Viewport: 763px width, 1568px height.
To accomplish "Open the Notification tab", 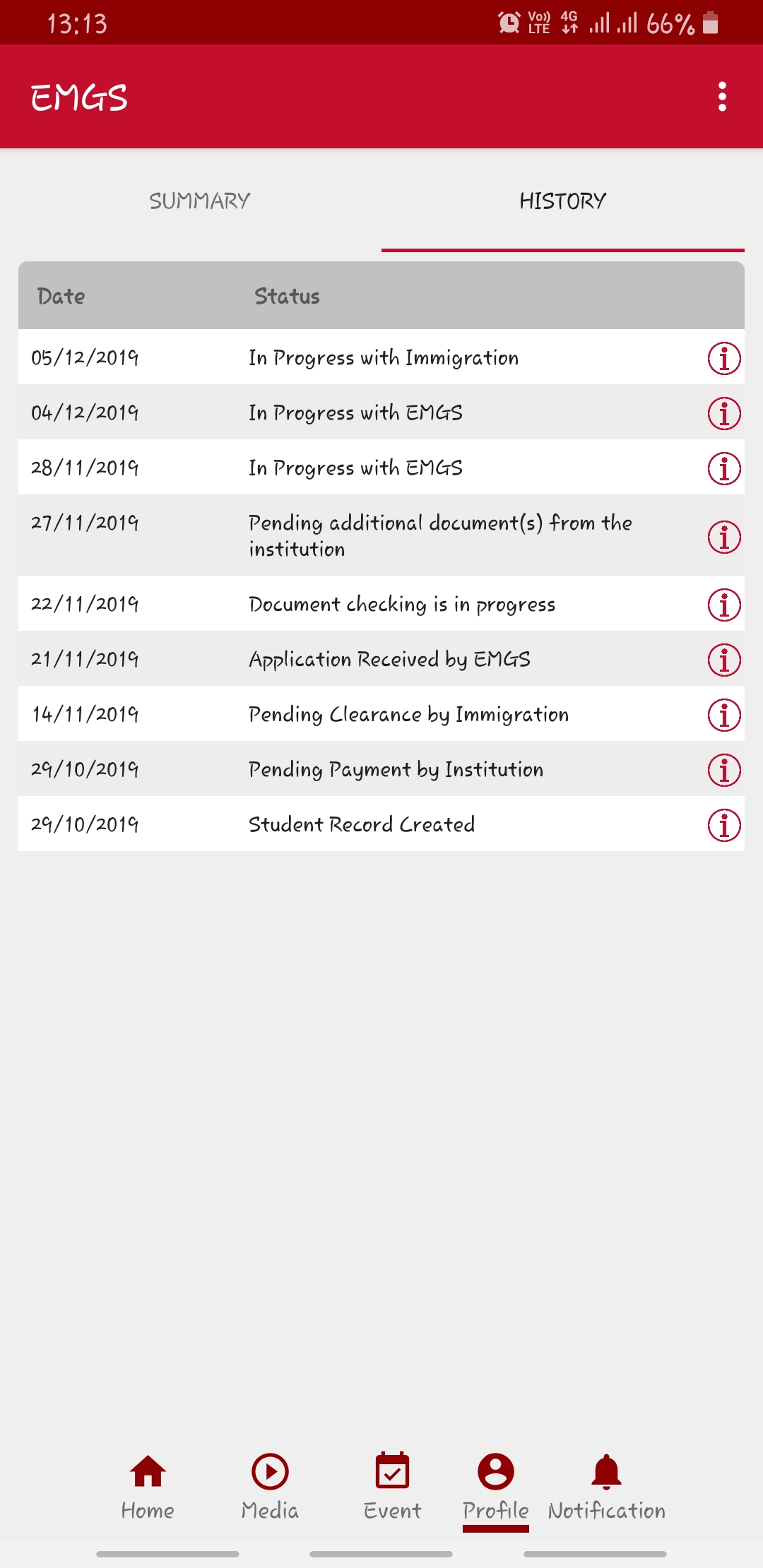I will coord(606,1486).
